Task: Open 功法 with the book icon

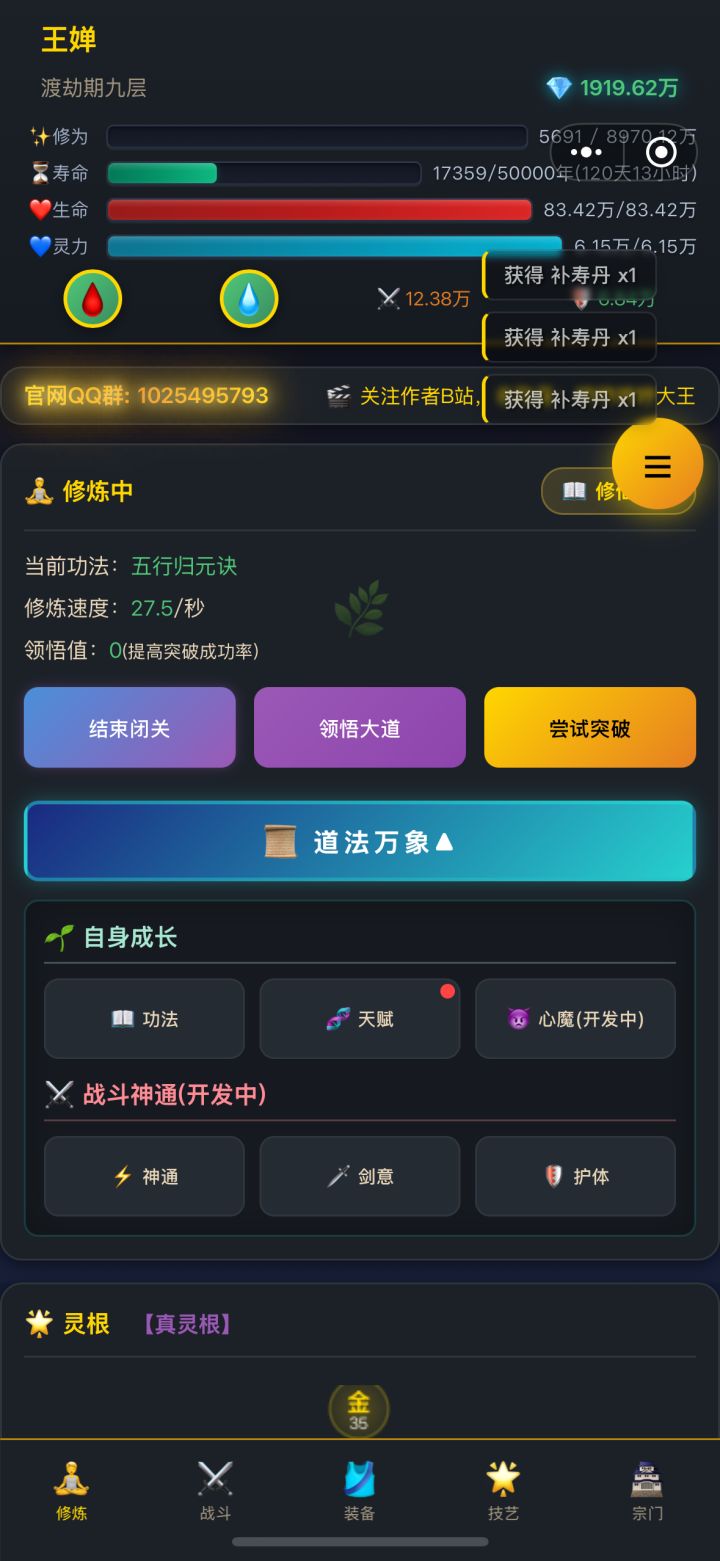Action: (143, 1018)
